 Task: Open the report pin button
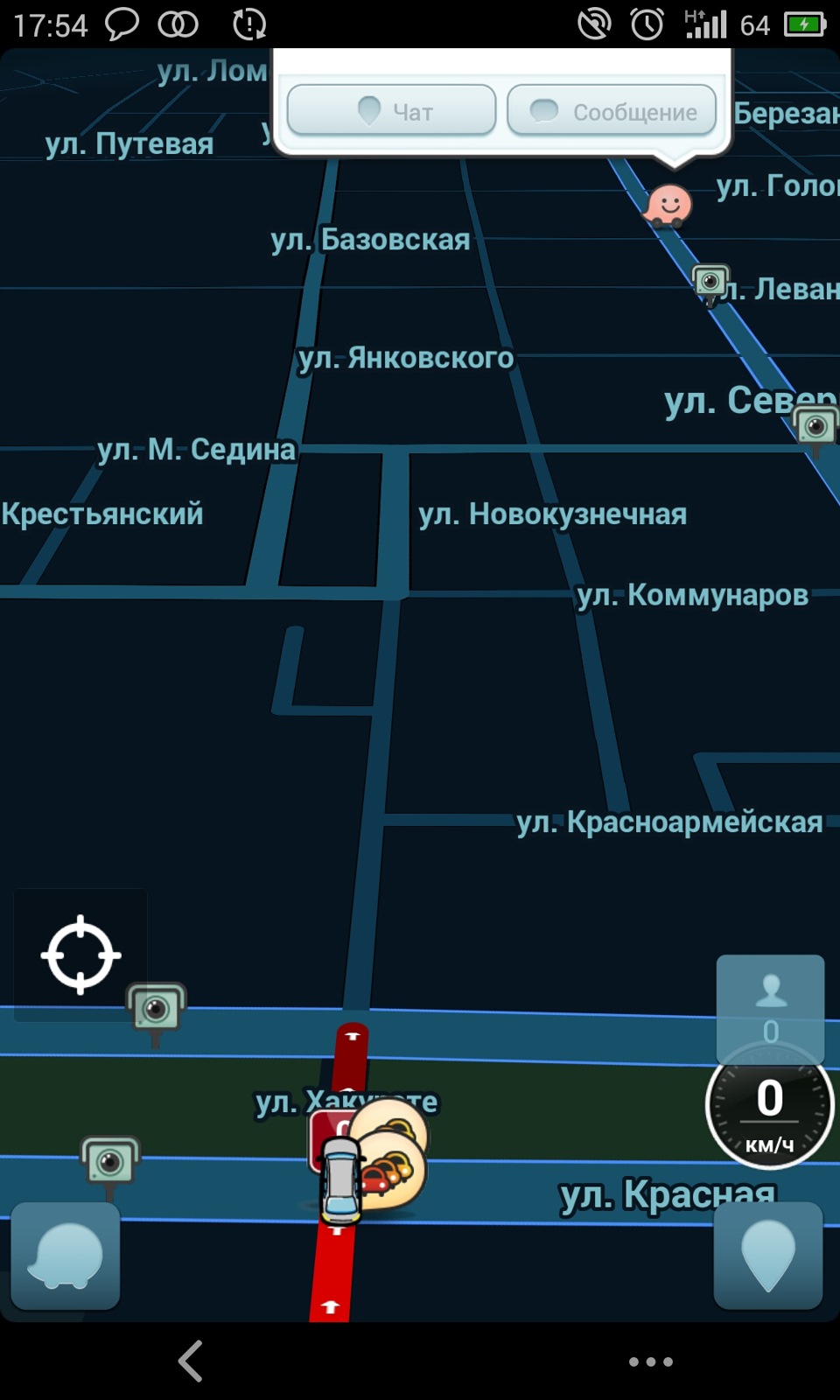[x=768, y=1256]
